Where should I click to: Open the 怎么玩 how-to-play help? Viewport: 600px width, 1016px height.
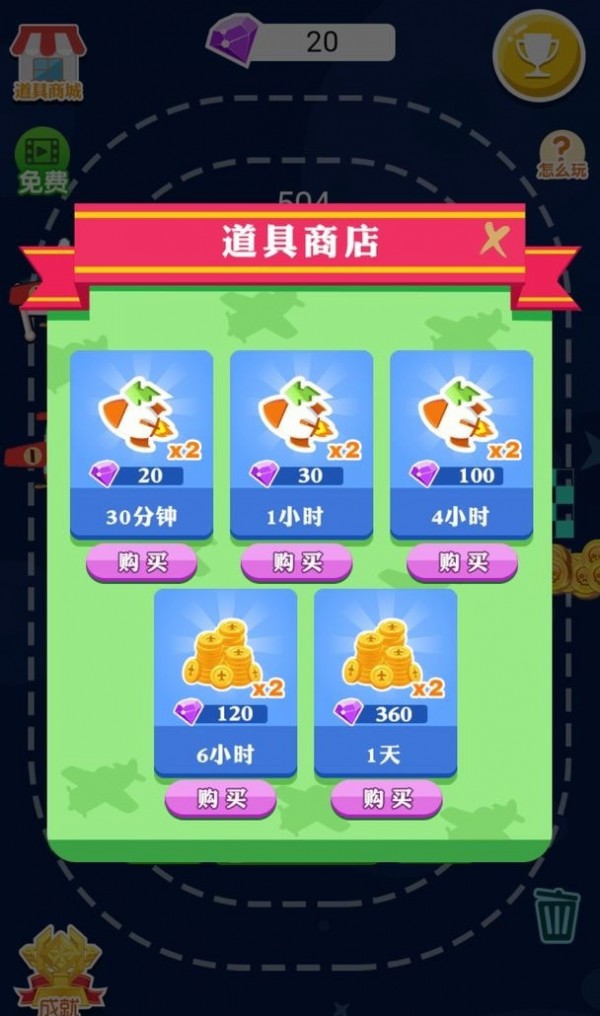point(562,158)
